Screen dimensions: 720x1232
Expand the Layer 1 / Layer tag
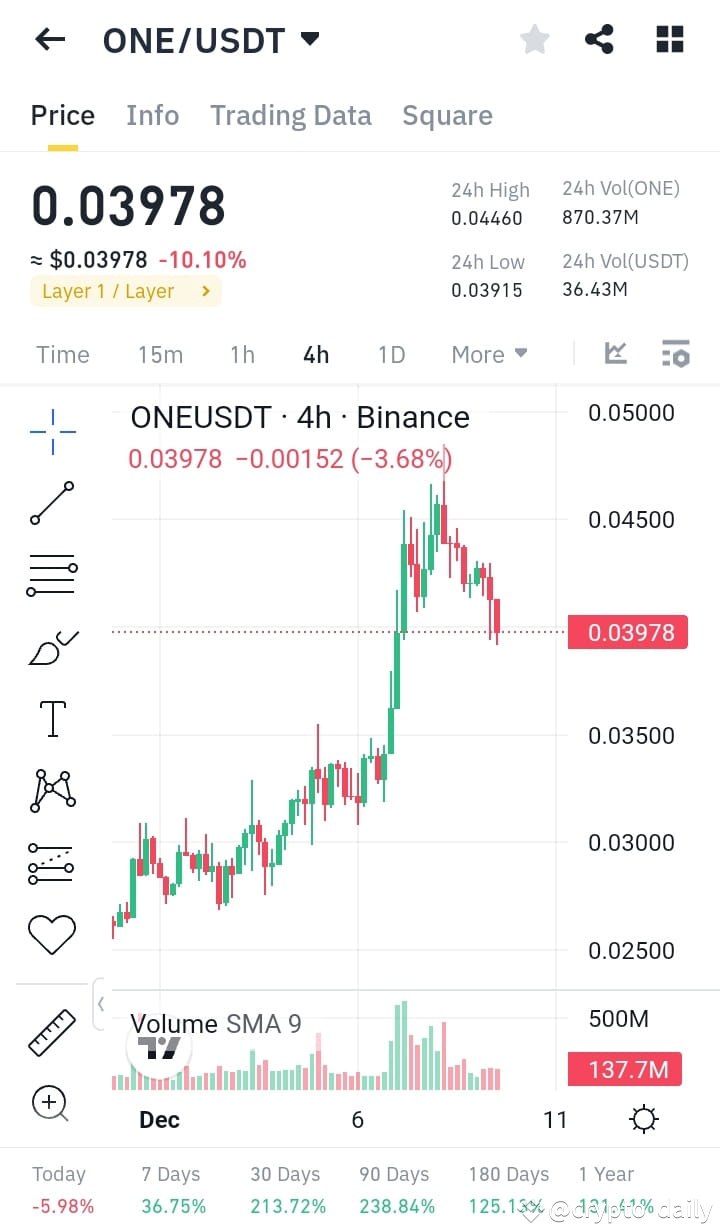tap(125, 293)
